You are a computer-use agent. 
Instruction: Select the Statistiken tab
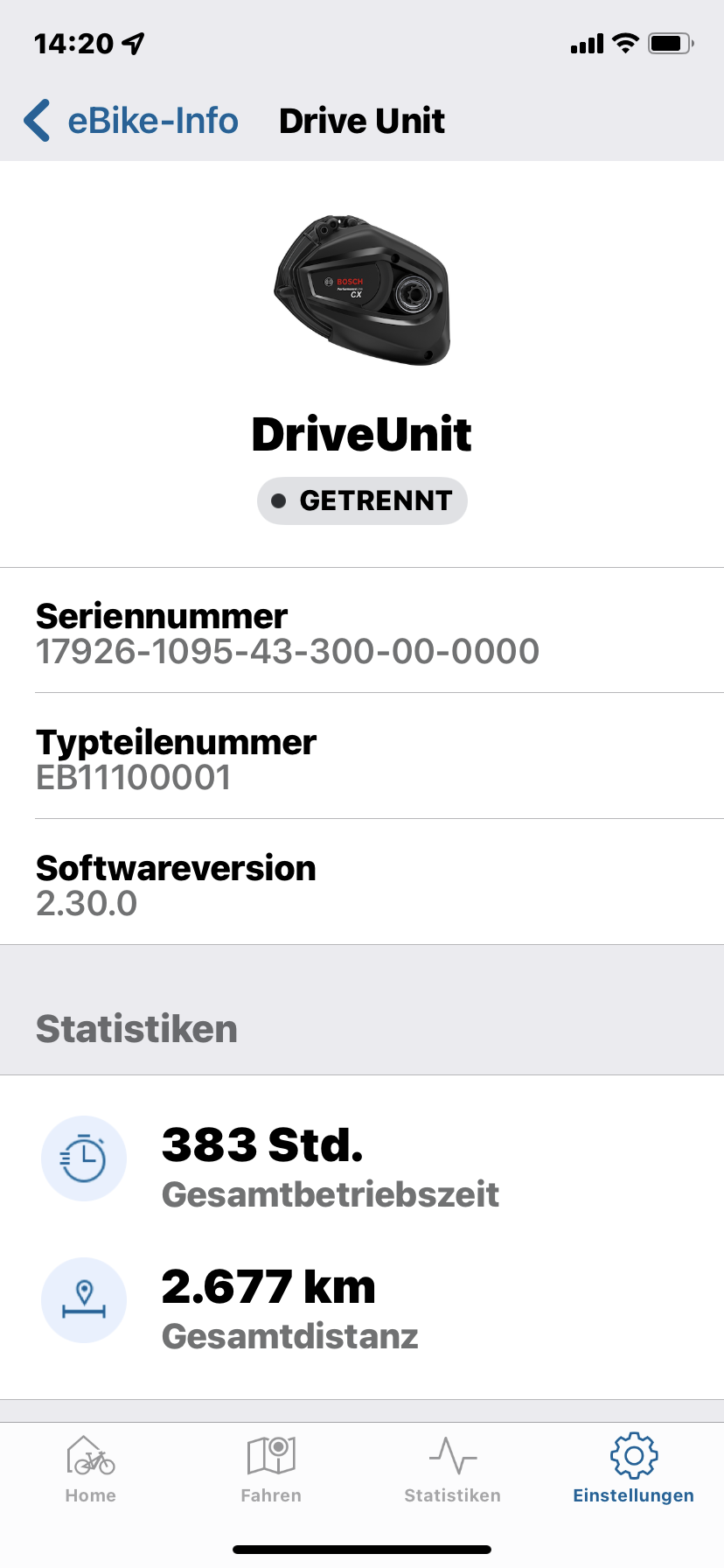click(452, 1469)
